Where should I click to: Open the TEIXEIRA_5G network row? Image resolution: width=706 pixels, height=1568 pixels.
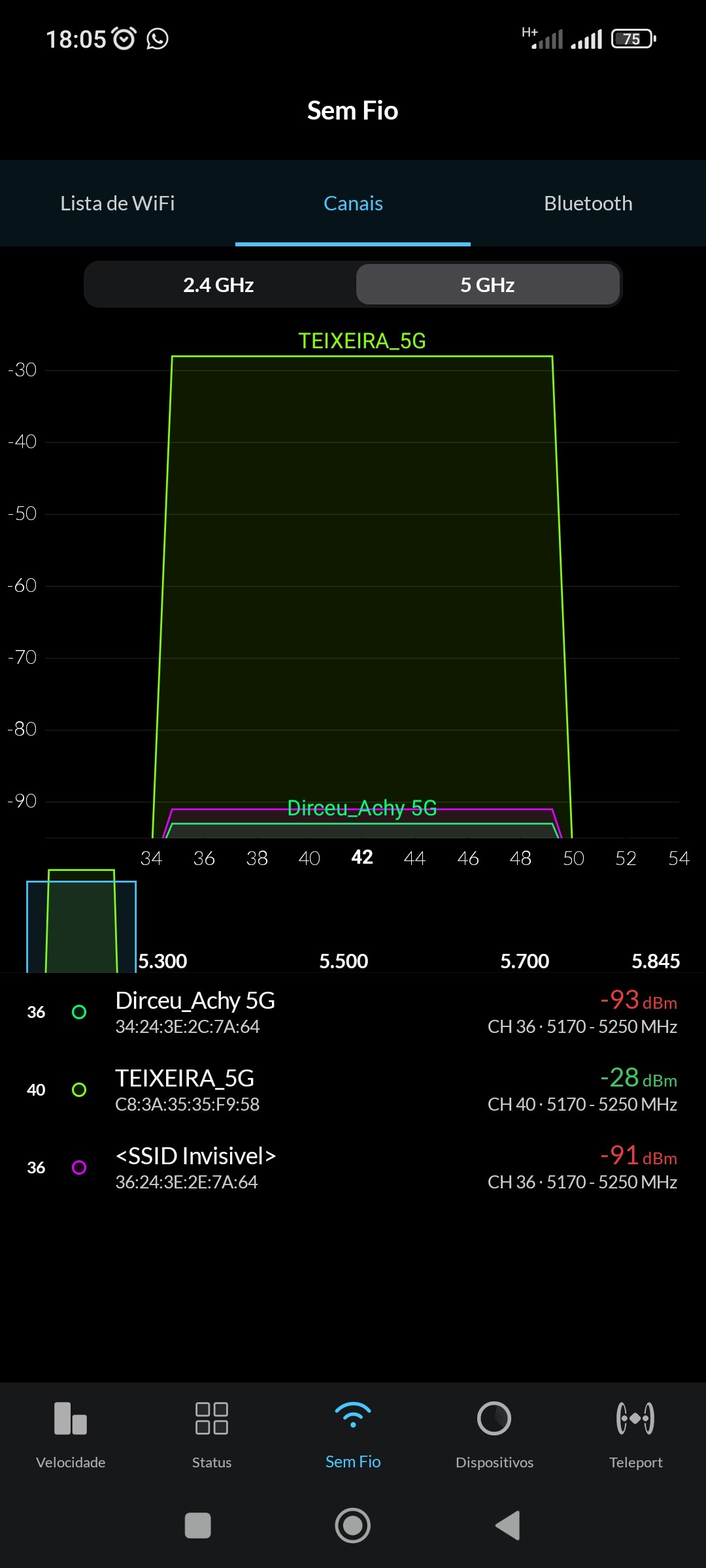tap(353, 1090)
